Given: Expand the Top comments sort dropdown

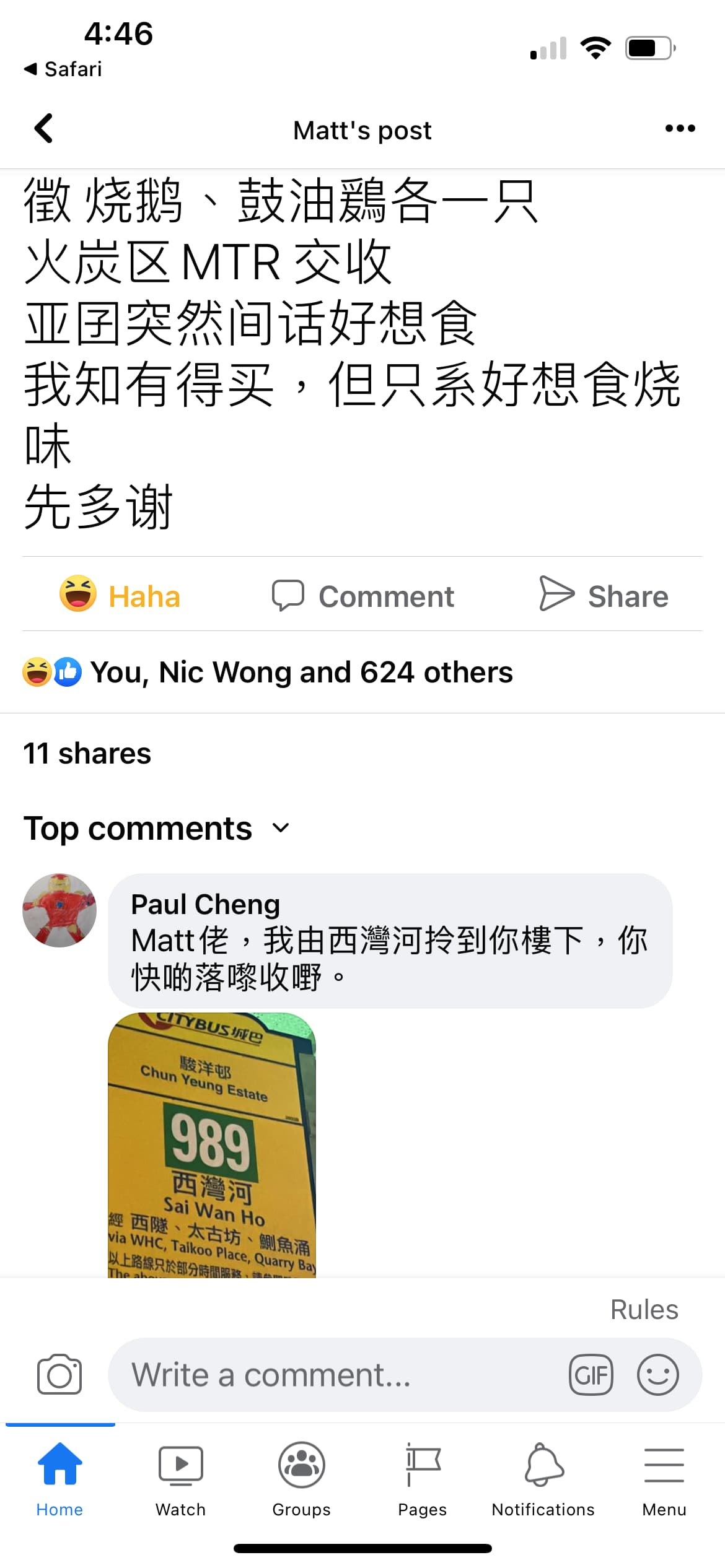Looking at the screenshot, I should (x=157, y=829).
